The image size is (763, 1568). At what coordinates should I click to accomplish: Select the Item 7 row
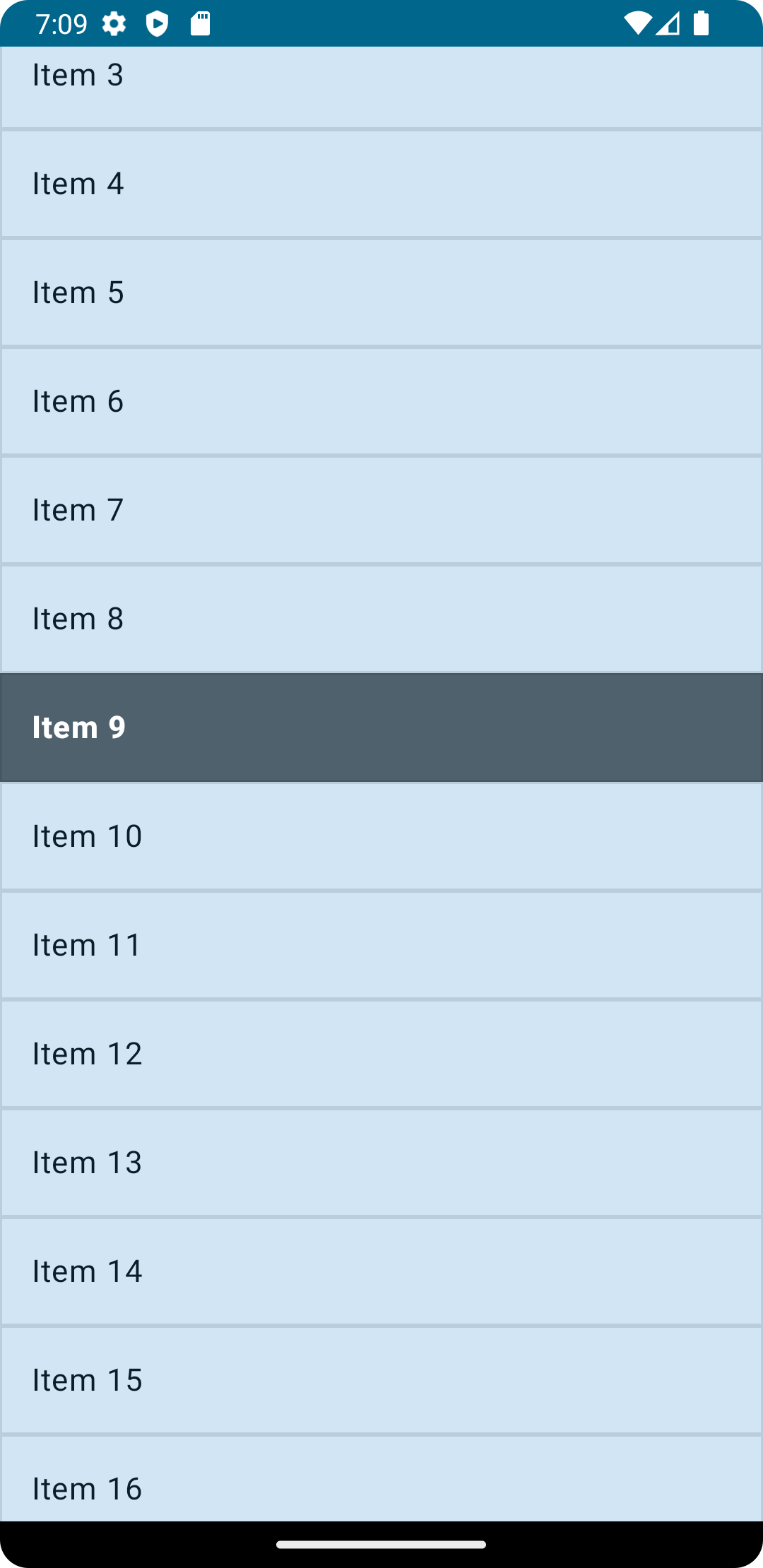pos(381,510)
